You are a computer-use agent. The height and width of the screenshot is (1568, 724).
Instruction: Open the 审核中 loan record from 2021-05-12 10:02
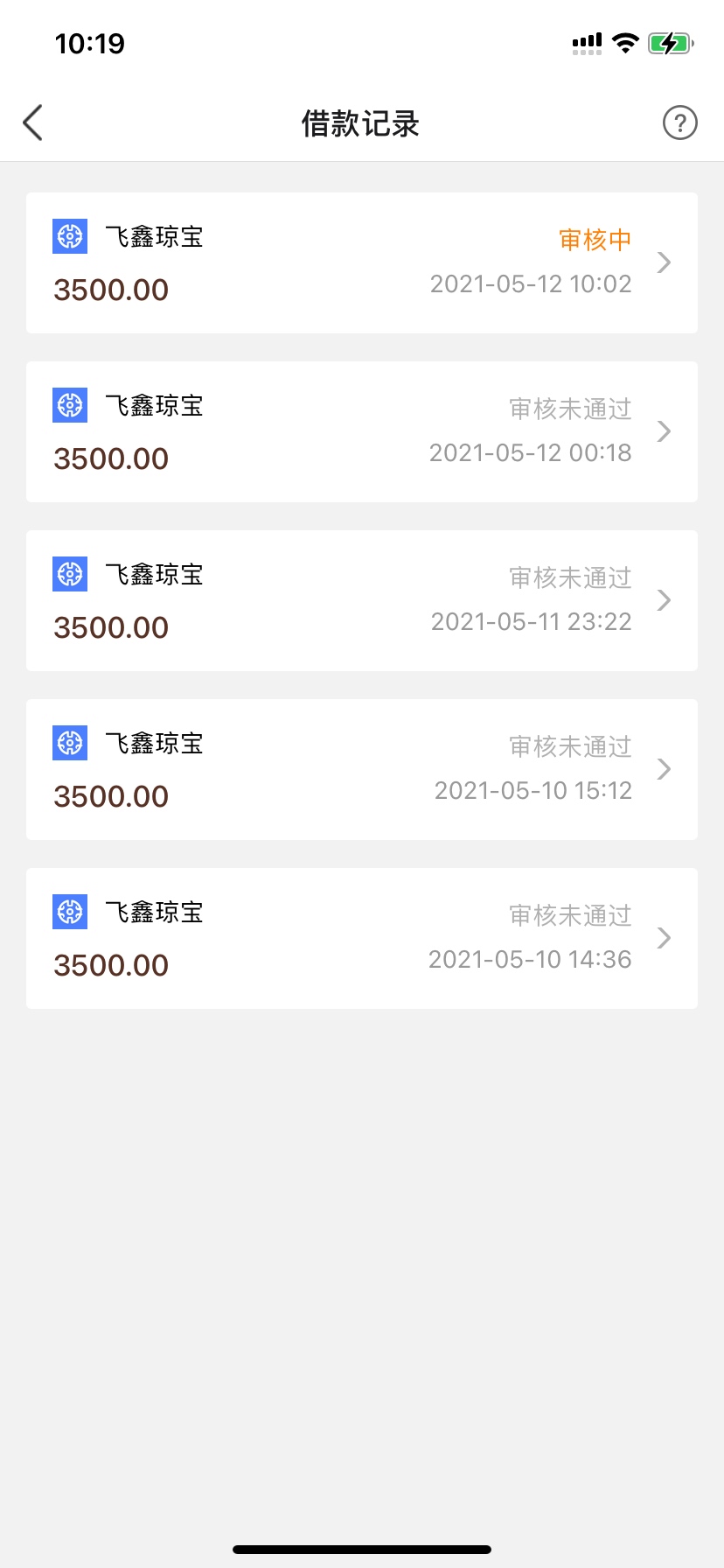[x=362, y=262]
